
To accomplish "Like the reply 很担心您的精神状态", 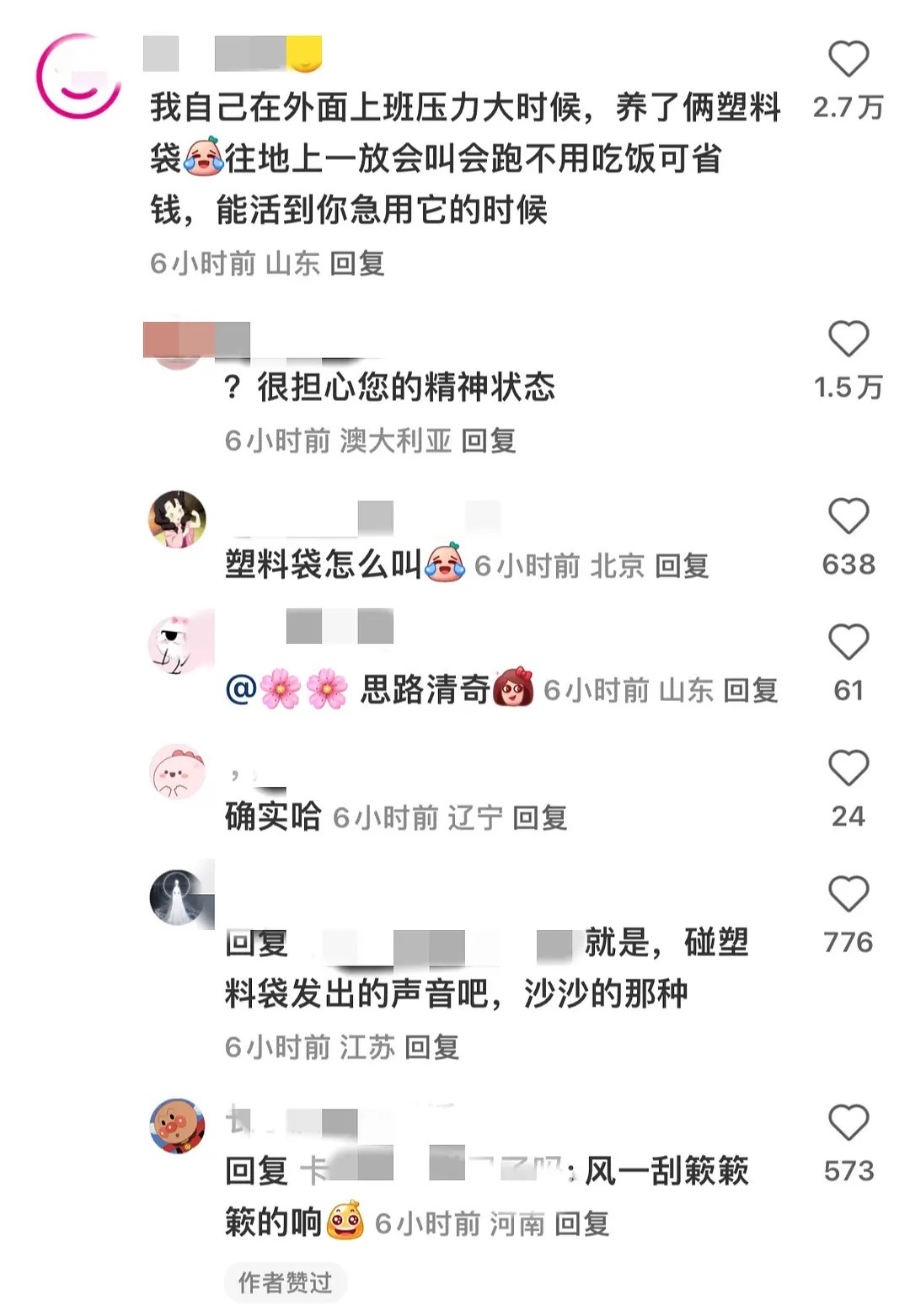I will (848, 340).
